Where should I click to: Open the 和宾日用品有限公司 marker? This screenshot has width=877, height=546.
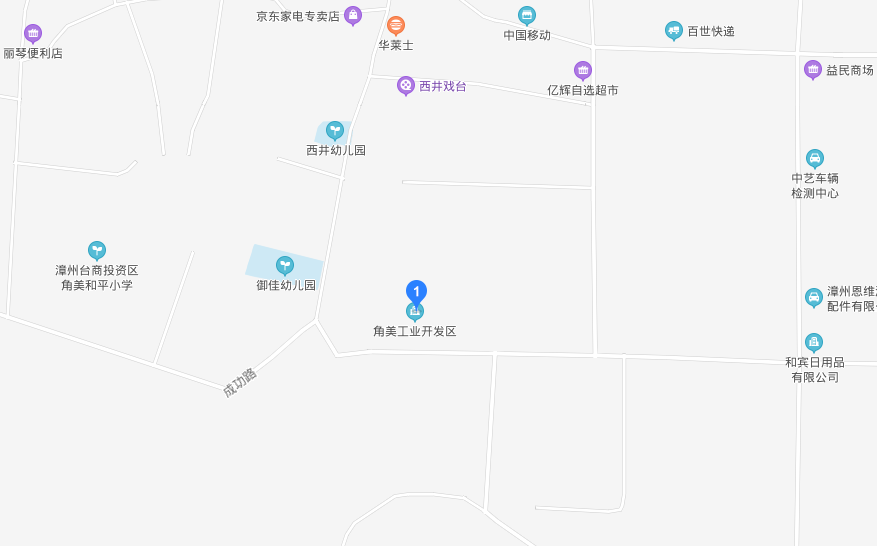pyautogui.click(x=814, y=342)
